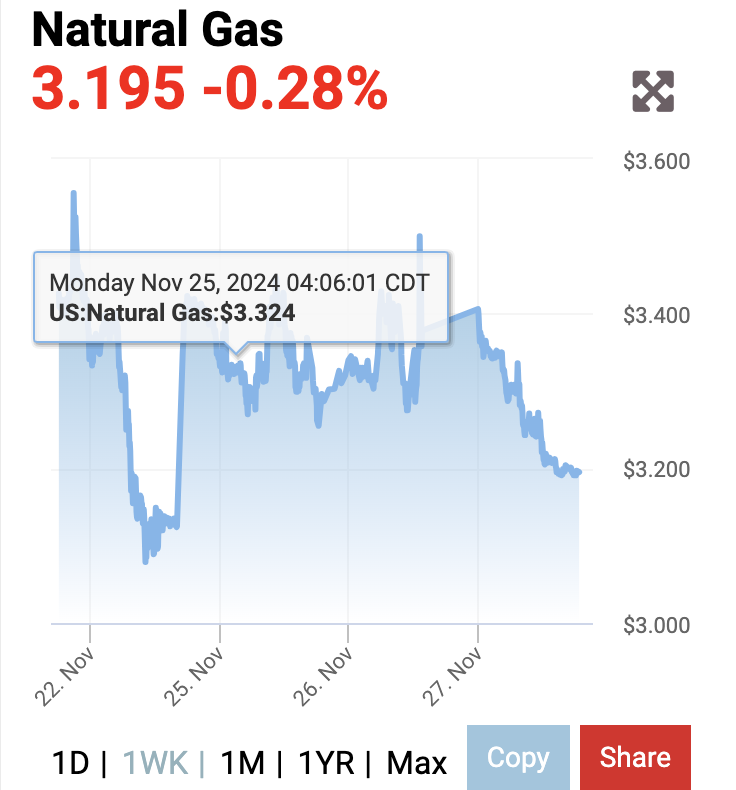Share the Natural Gas chart
Image resolution: width=736 pixels, height=790 pixels.
635,758
